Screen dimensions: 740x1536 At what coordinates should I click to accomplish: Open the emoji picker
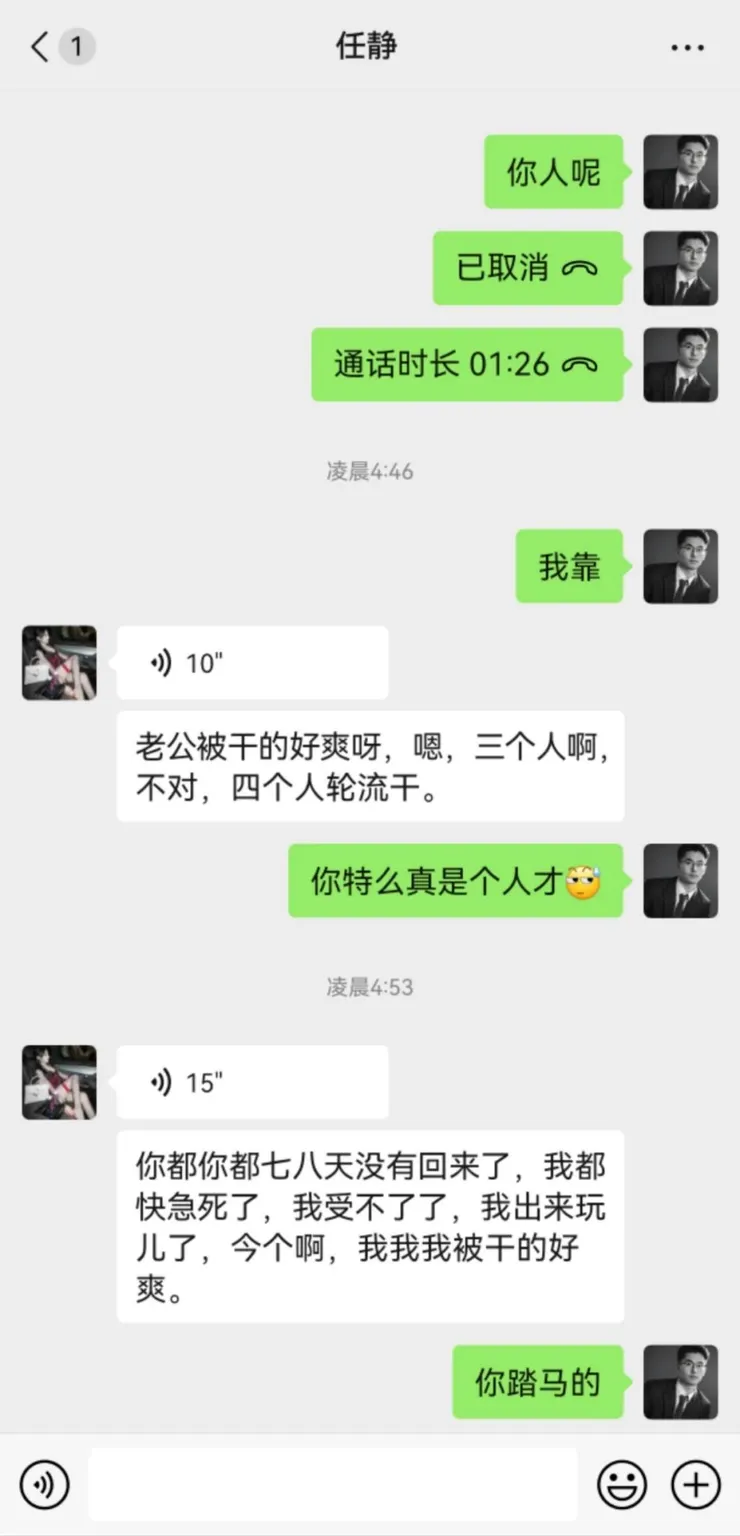622,1484
